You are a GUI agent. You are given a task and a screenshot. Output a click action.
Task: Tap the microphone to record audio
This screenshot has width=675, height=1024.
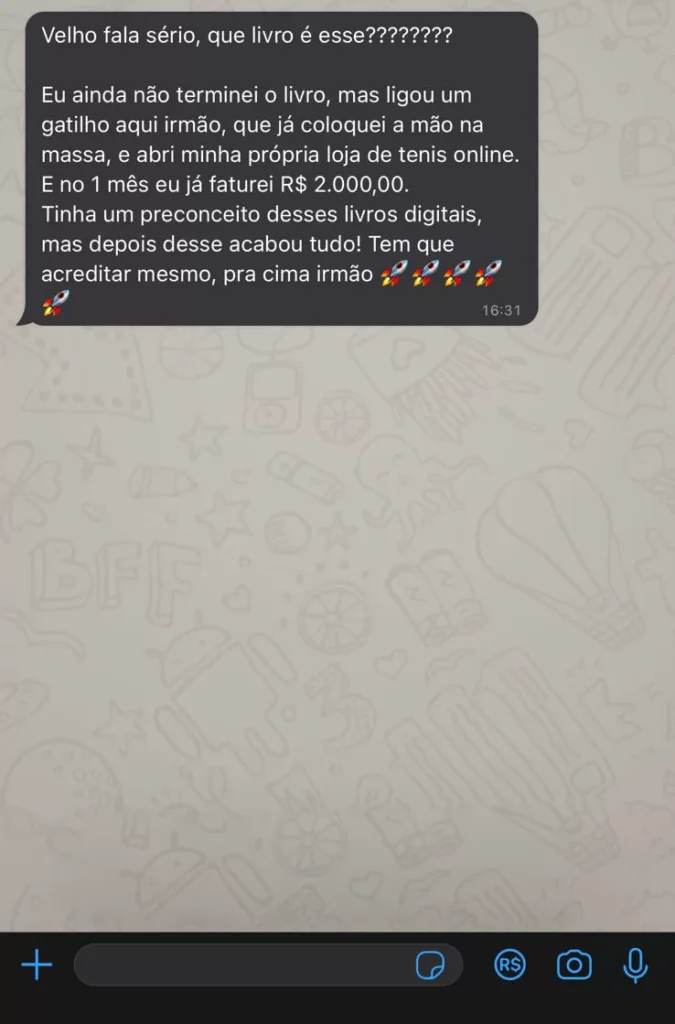pyautogui.click(x=635, y=965)
